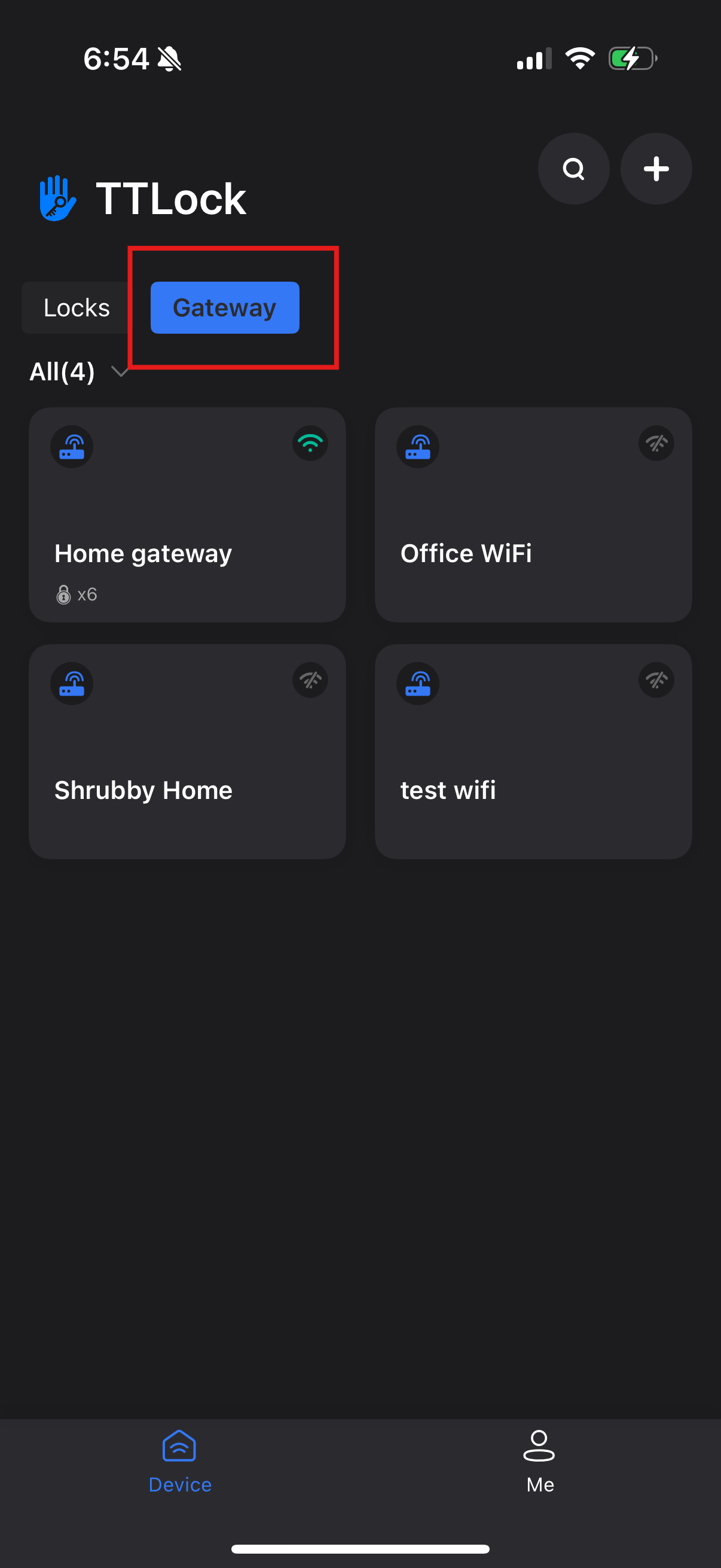The image size is (721, 1568).
Task: Expand the All(4) filter dropdown
Action: coord(78,372)
